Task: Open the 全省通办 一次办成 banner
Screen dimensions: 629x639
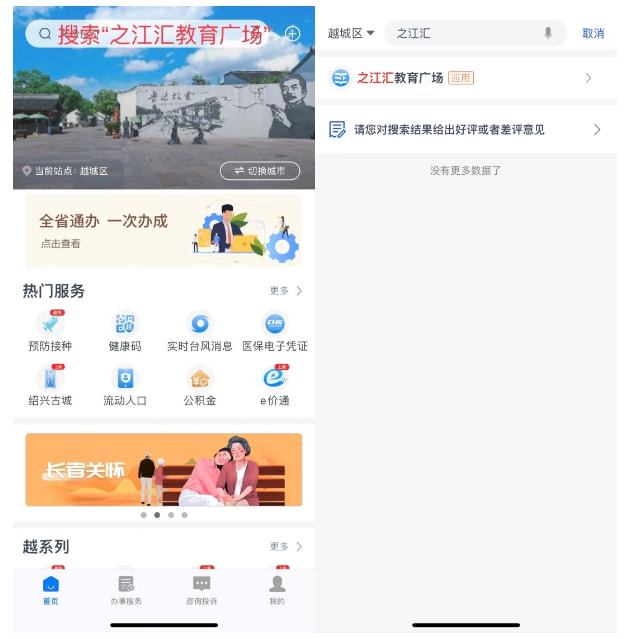Action: [x=164, y=231]
